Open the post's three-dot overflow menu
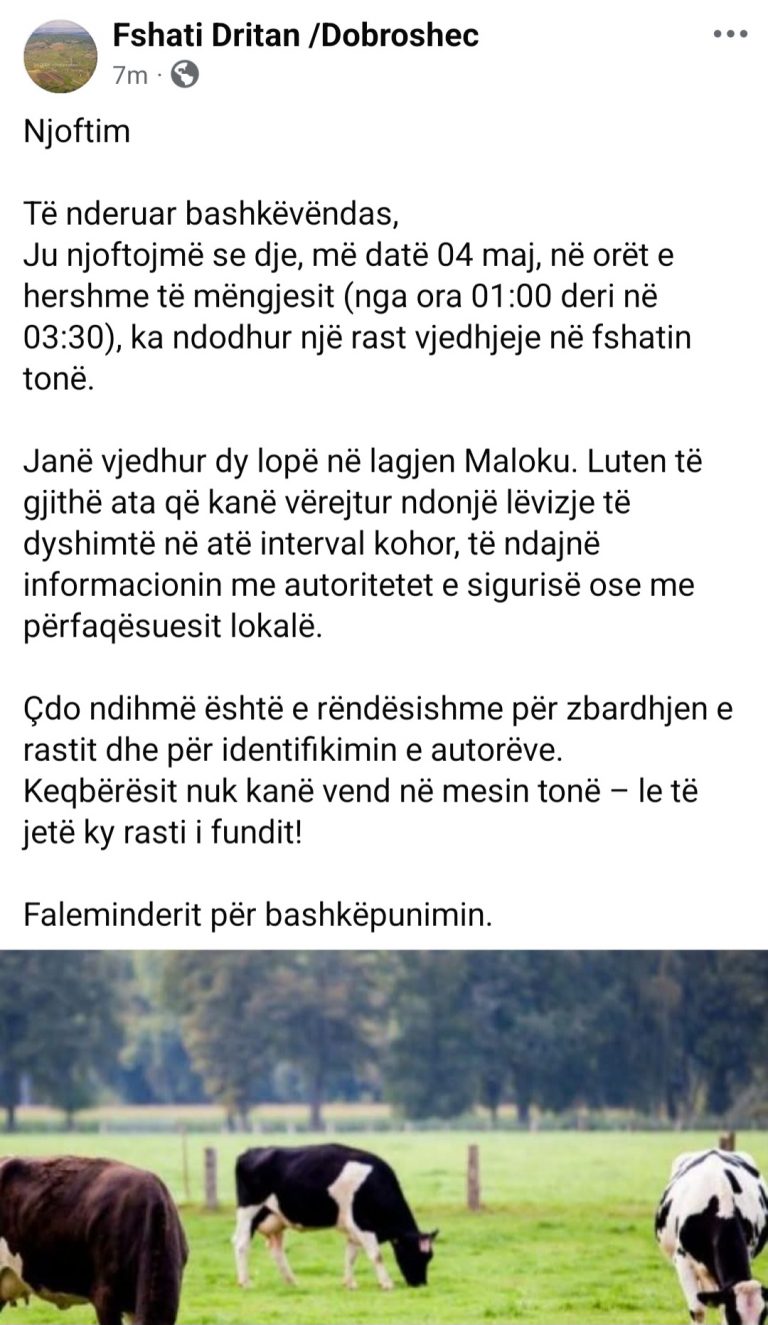Image resolution: width=768 pixels, height=1325 pixels. pyautogui.click(x=730, y=34)
